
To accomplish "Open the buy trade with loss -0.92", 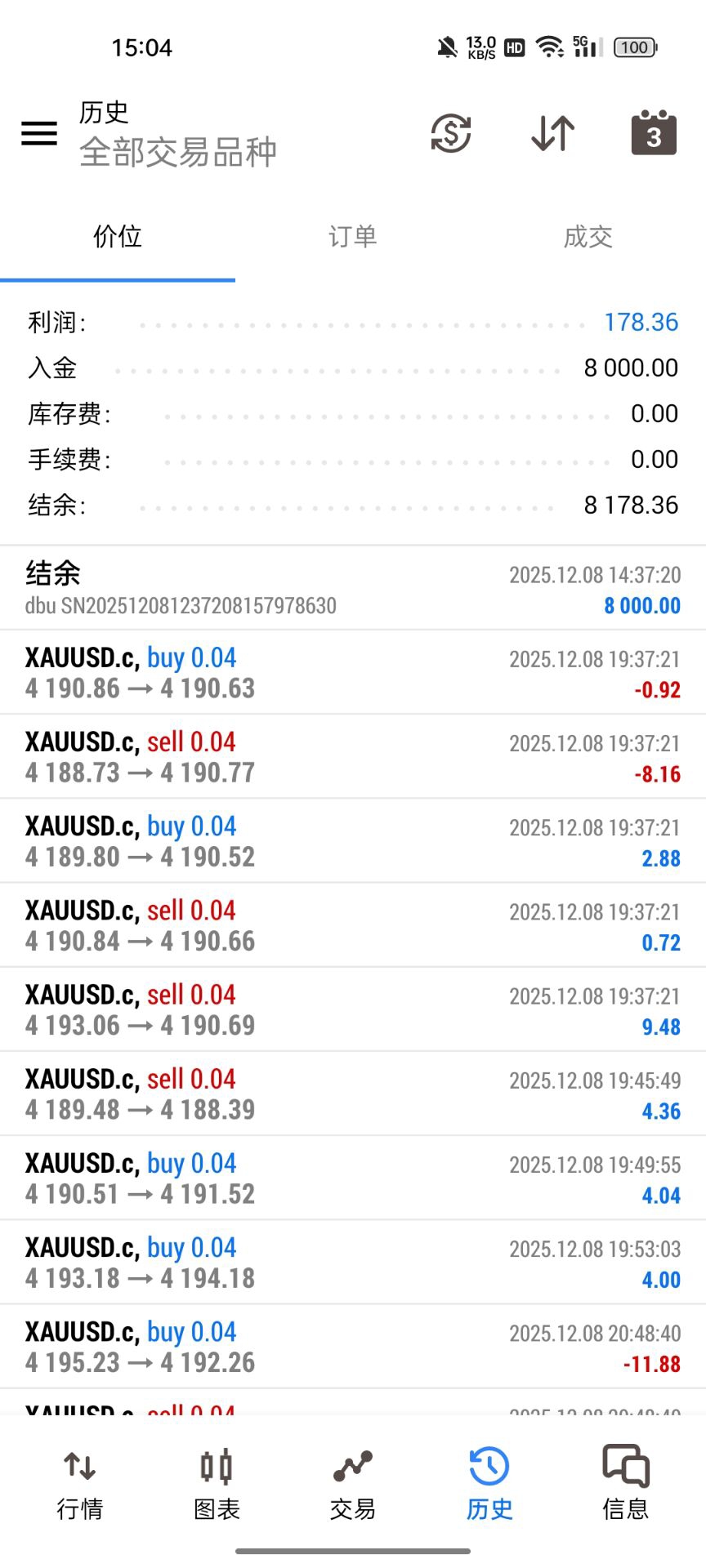I will click(x=353, y=673).
